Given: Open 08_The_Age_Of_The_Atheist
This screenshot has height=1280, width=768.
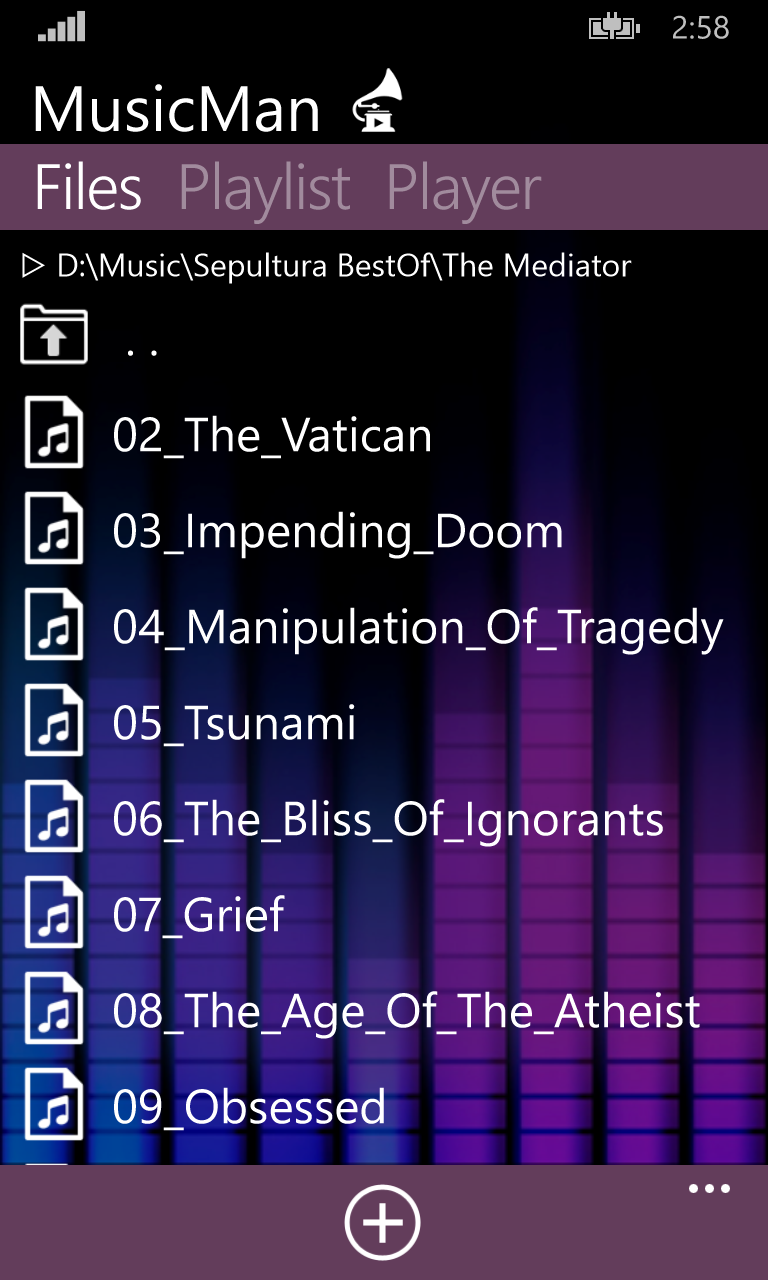Looking at the screenshot, I should tap(406, 1011).
